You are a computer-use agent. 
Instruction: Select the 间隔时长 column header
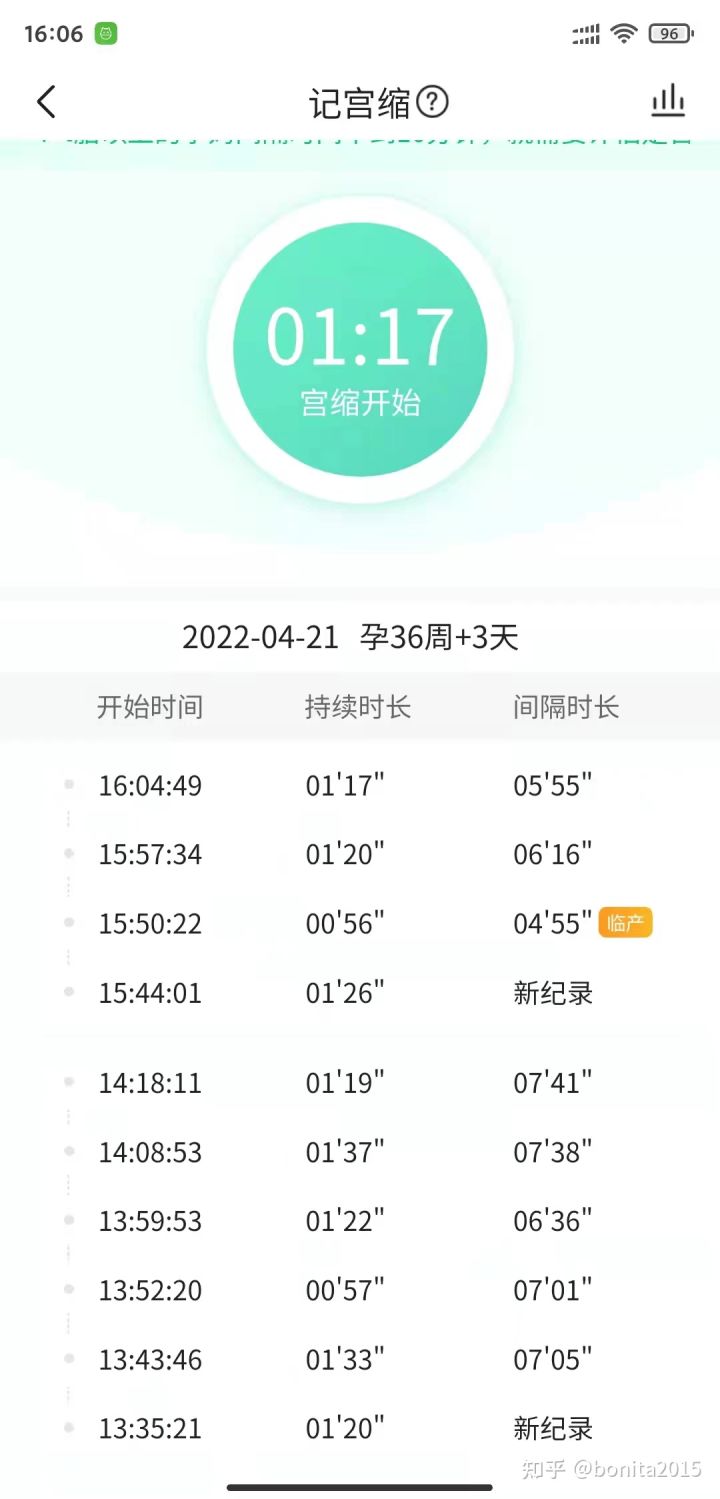[567, 707]
